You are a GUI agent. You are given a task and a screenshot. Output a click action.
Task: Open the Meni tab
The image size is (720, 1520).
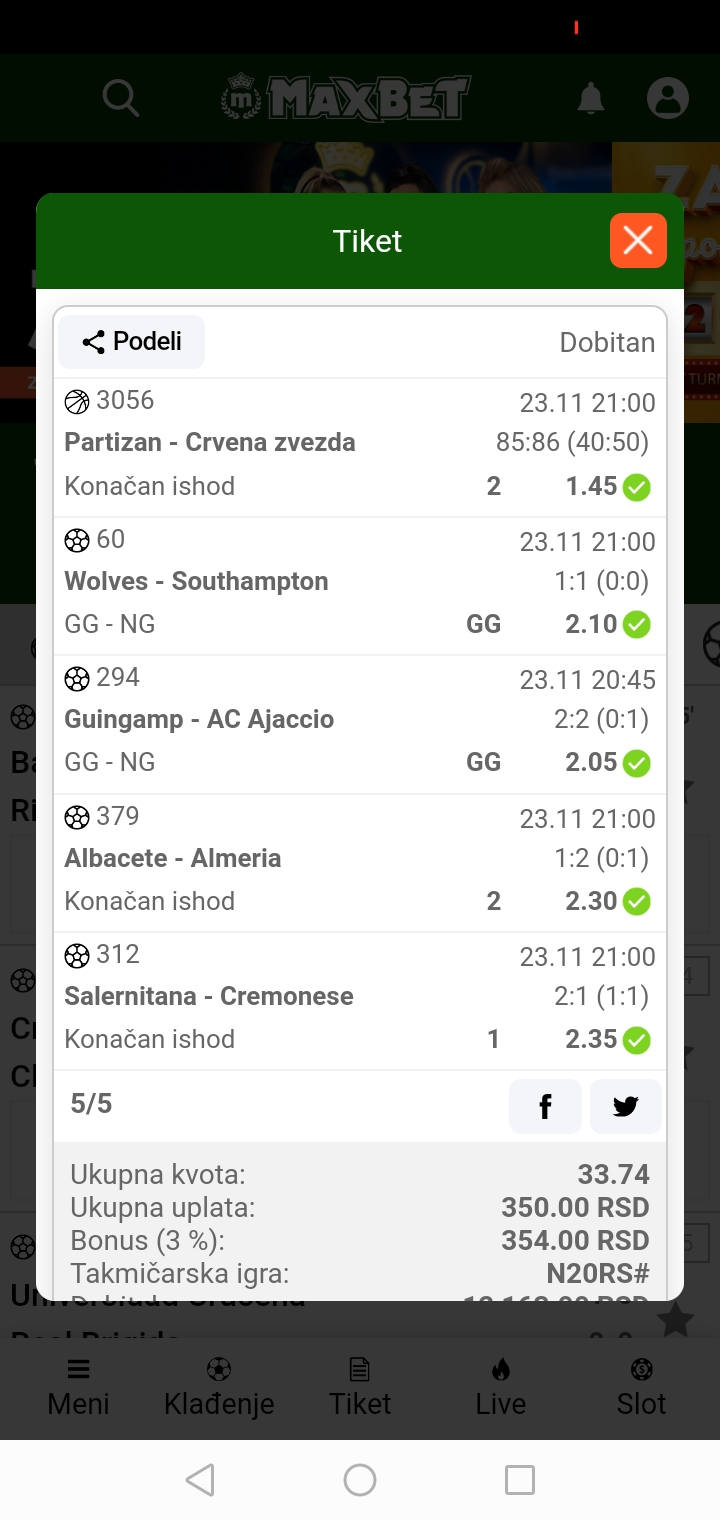[78, 1388]
